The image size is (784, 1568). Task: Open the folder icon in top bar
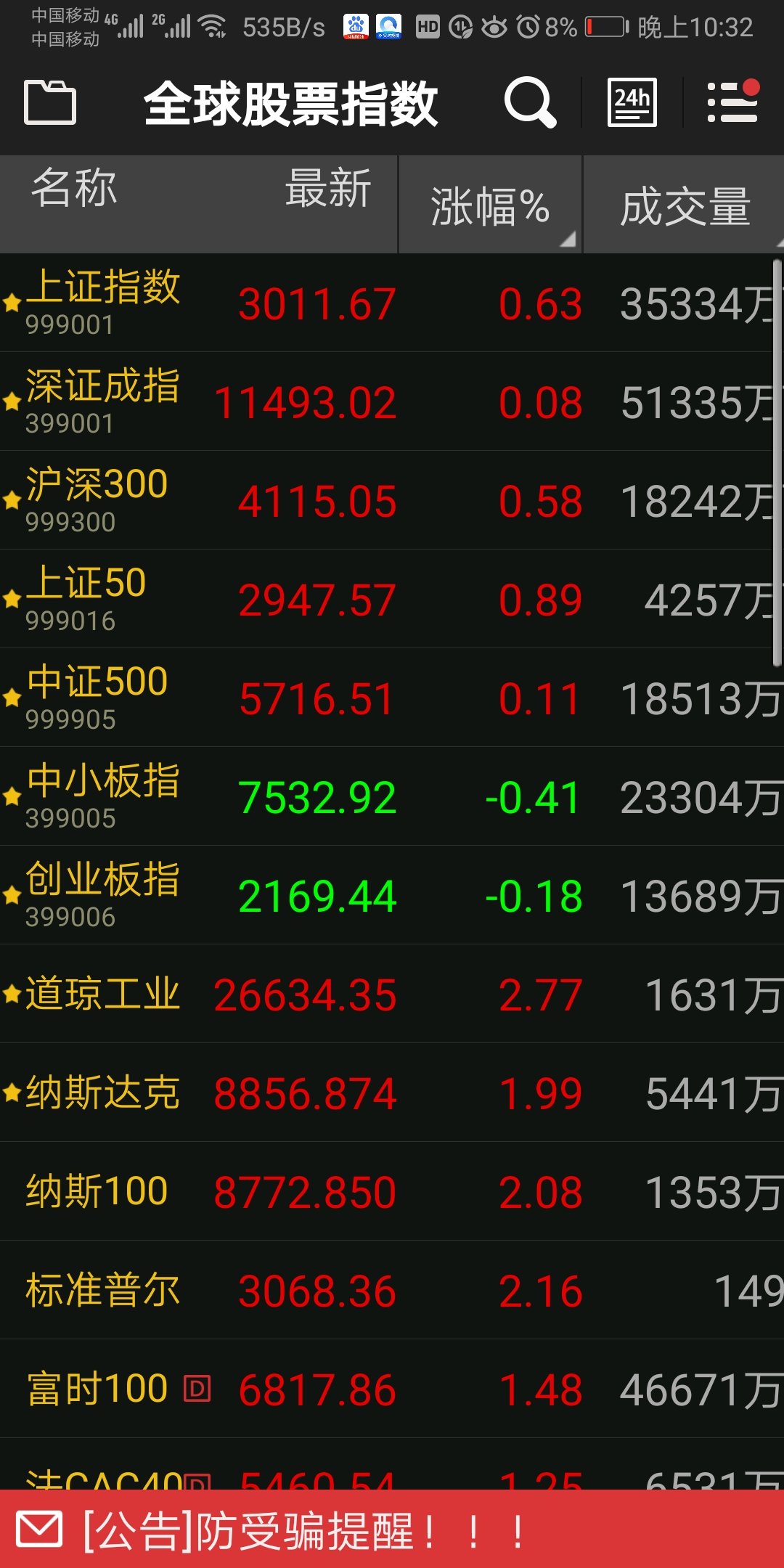(50, 103)
